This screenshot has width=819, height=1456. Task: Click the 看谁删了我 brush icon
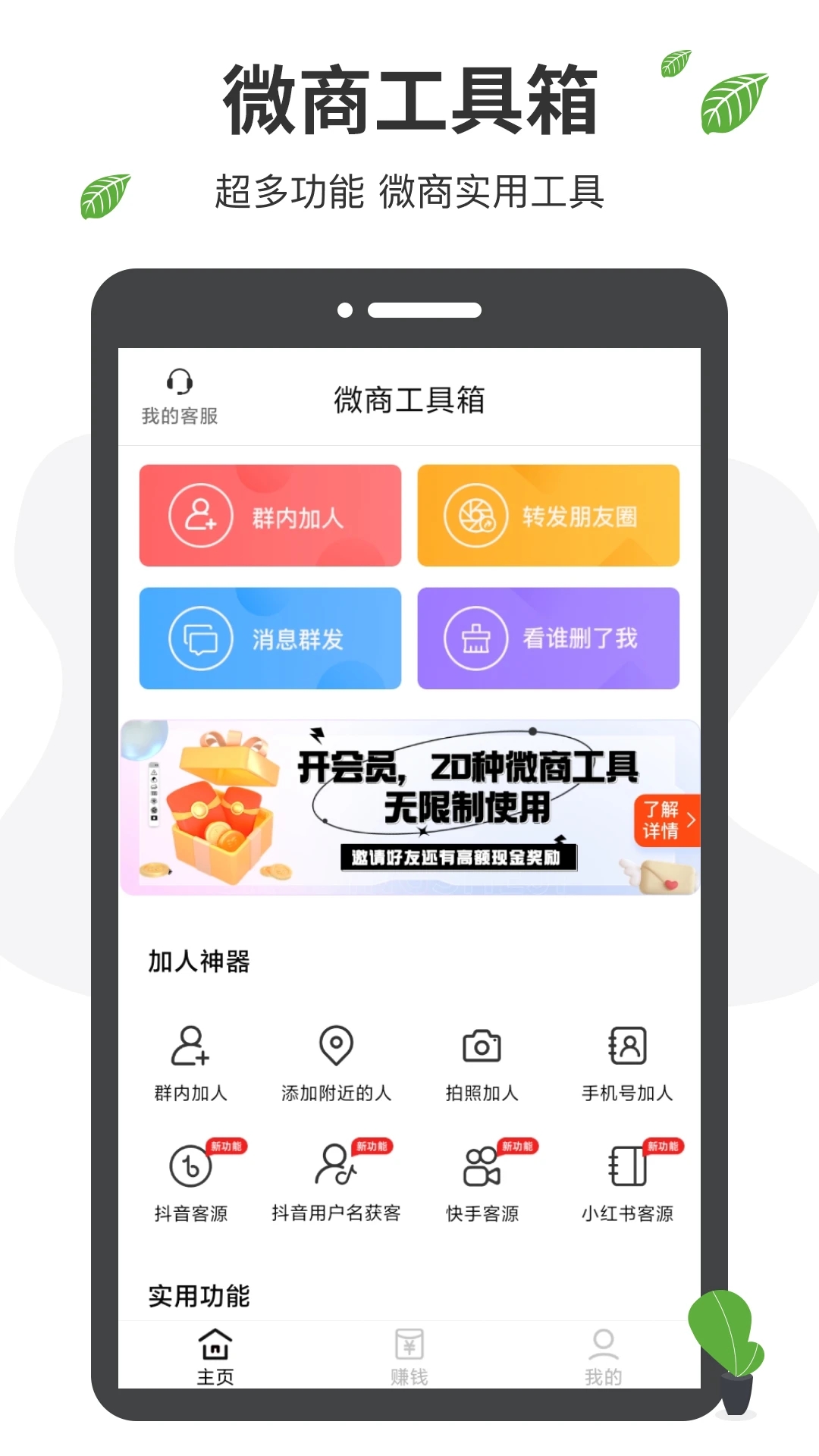pyautogui.click(x=477, y=638)
